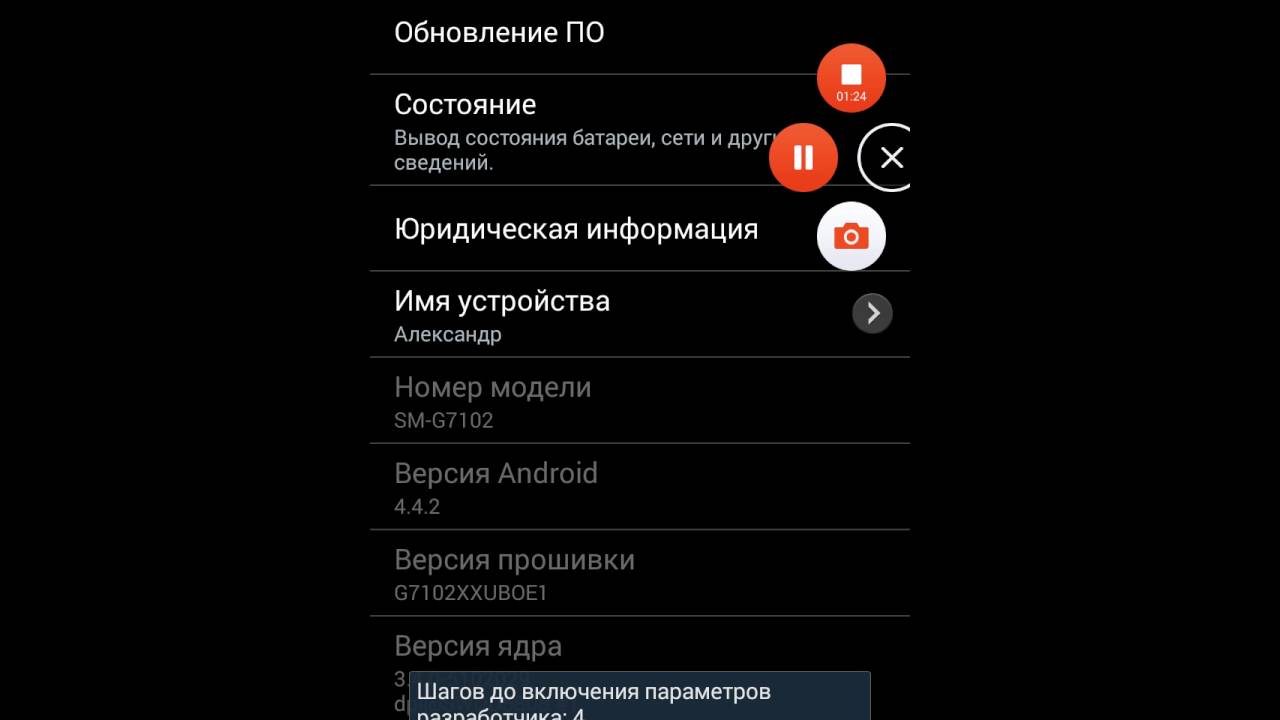Close the recorder overlay controls
Viewport: 1280px width, 720px height.
pyautogui.click(x=890, y=157)
